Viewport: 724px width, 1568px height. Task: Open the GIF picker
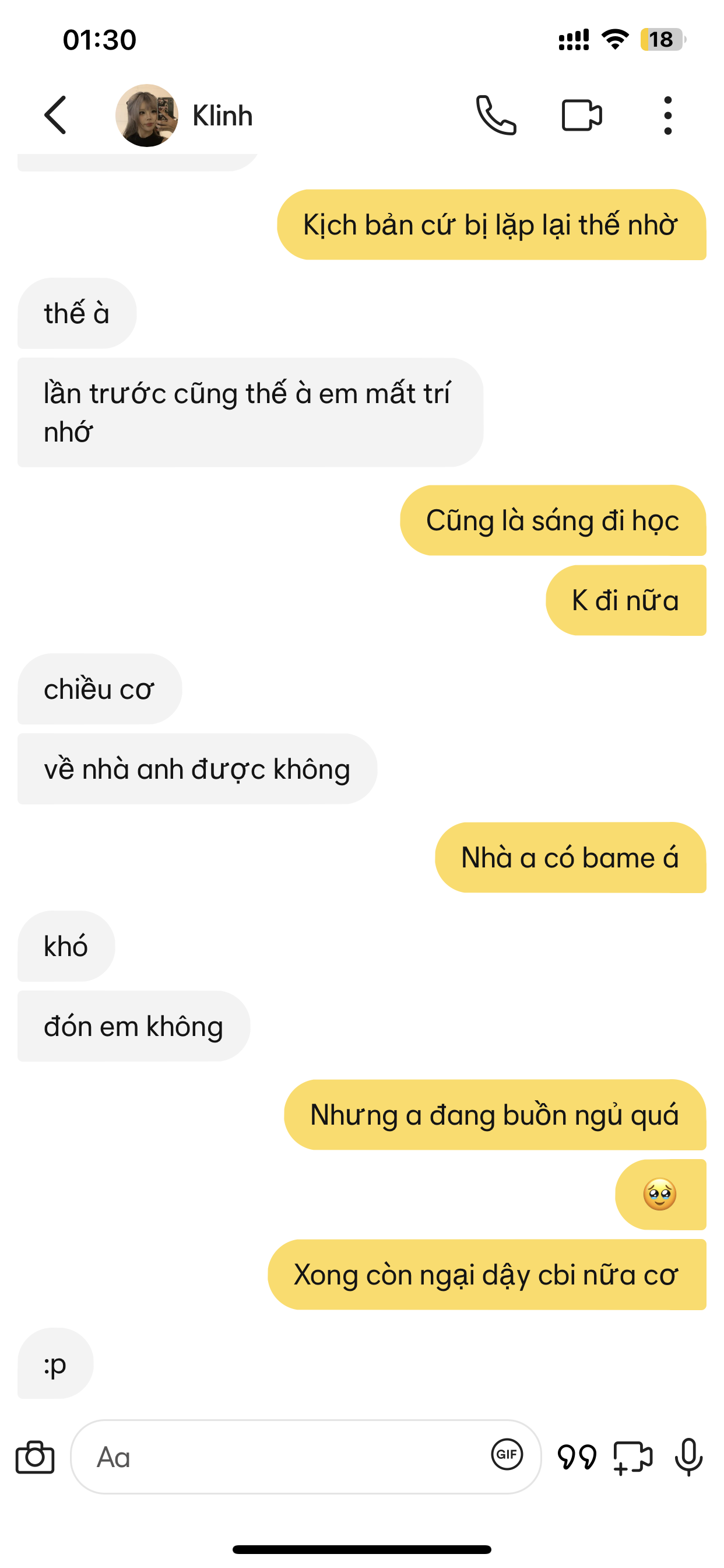tap(507, 1455)
